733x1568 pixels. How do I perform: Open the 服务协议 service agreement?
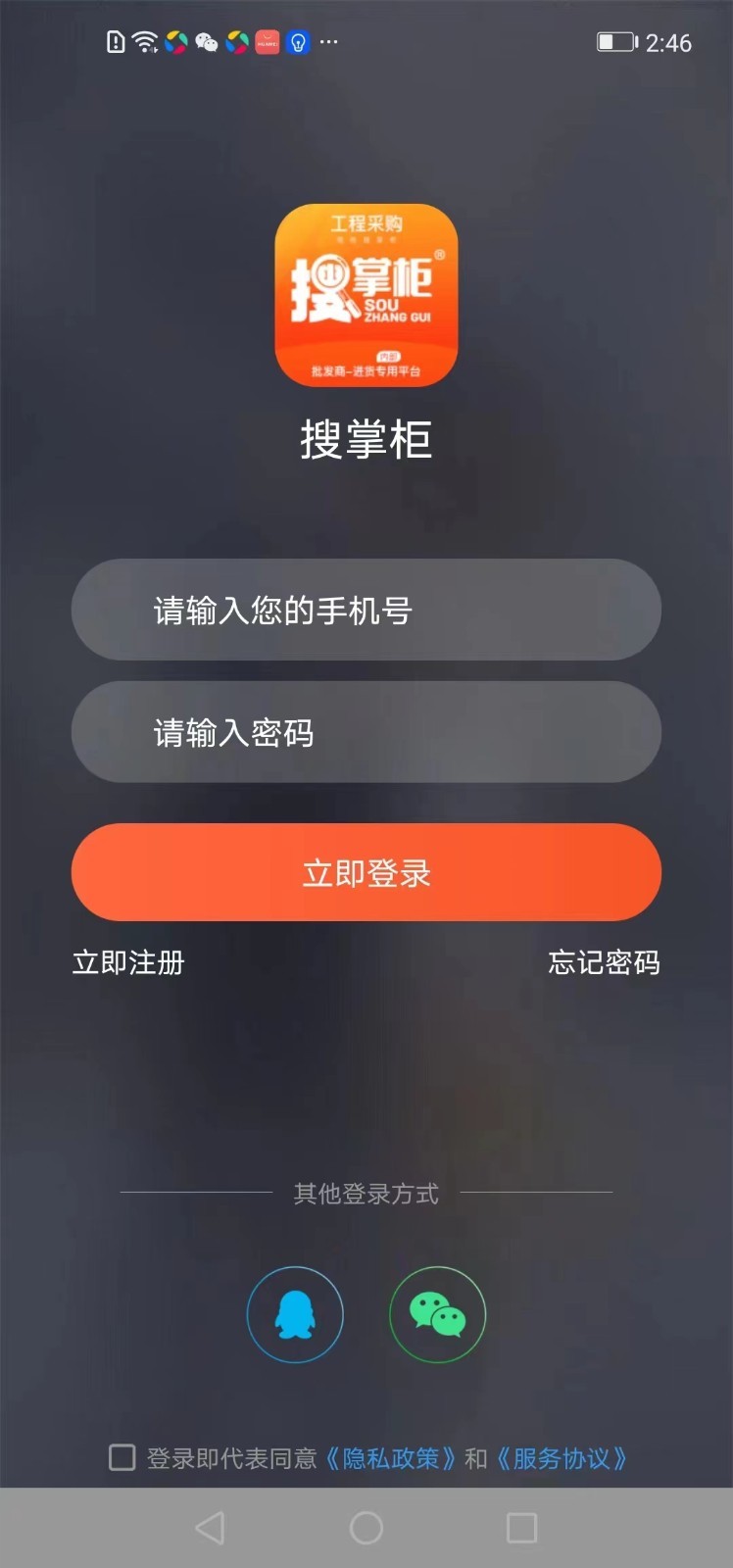pos(563,1459)
